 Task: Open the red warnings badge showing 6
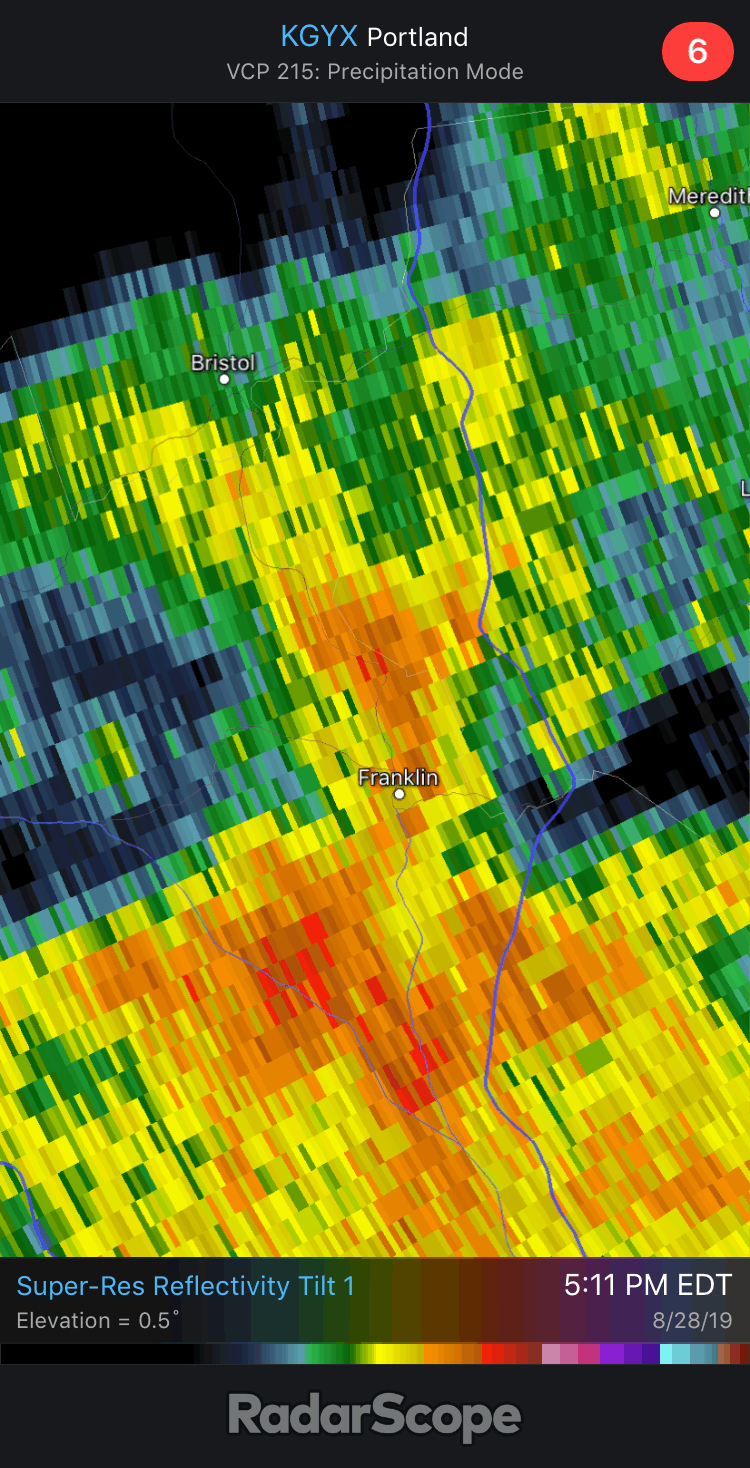[x=698, y=51]
